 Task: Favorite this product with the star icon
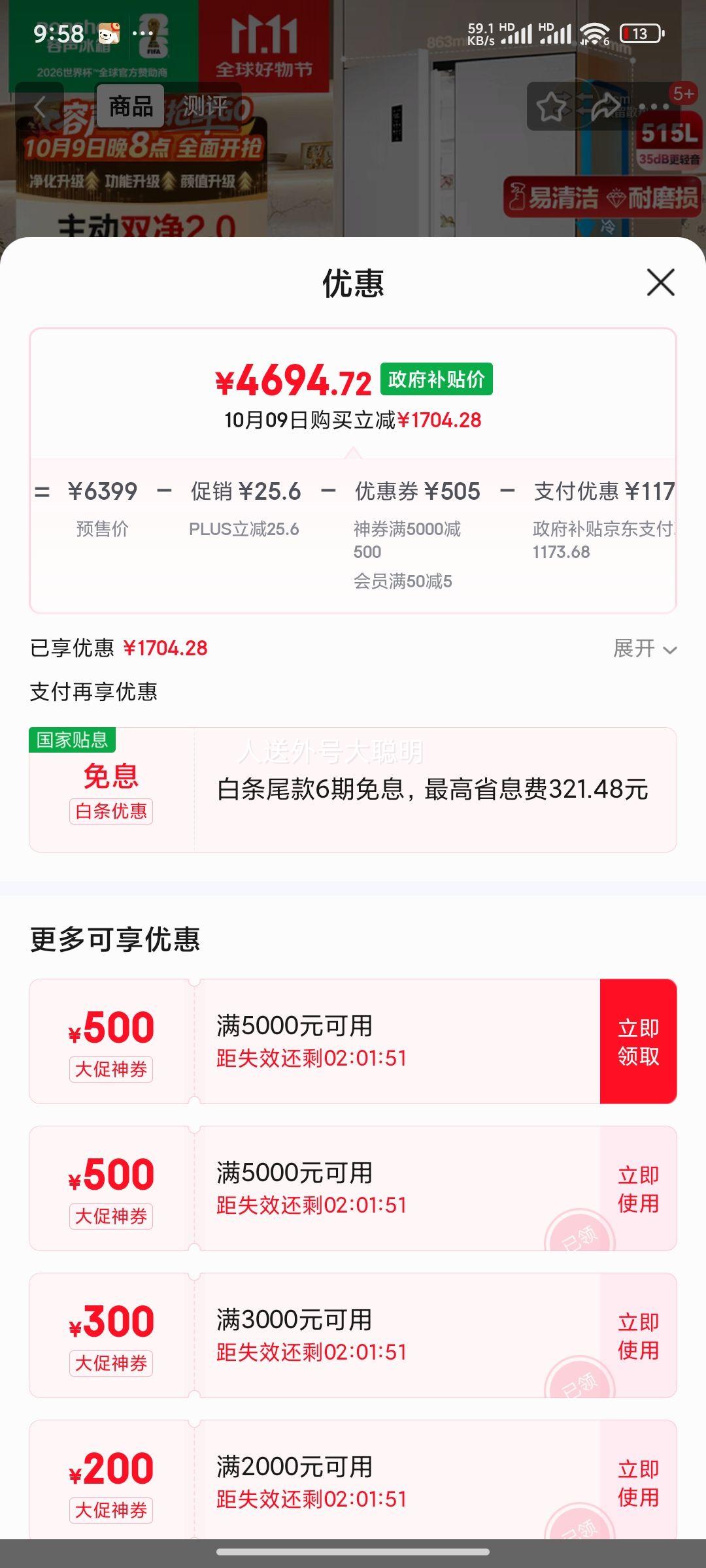click(552, 106)
